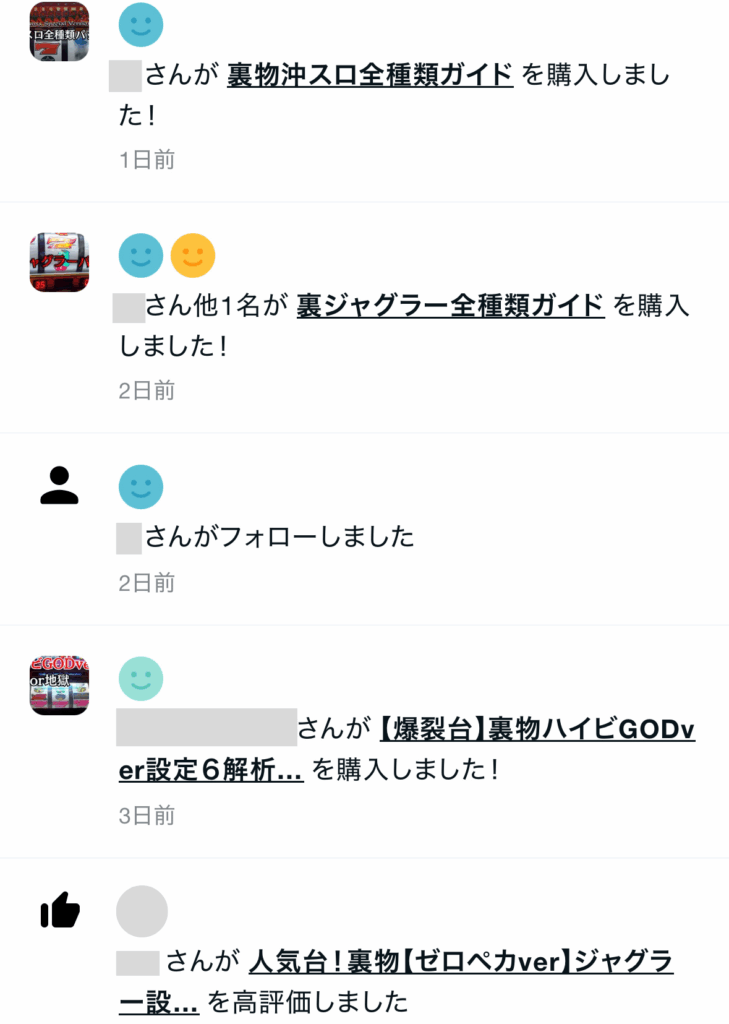View avatar of user who followed
The height and width of the screenshot is (1024, 729).
(141, 487)
